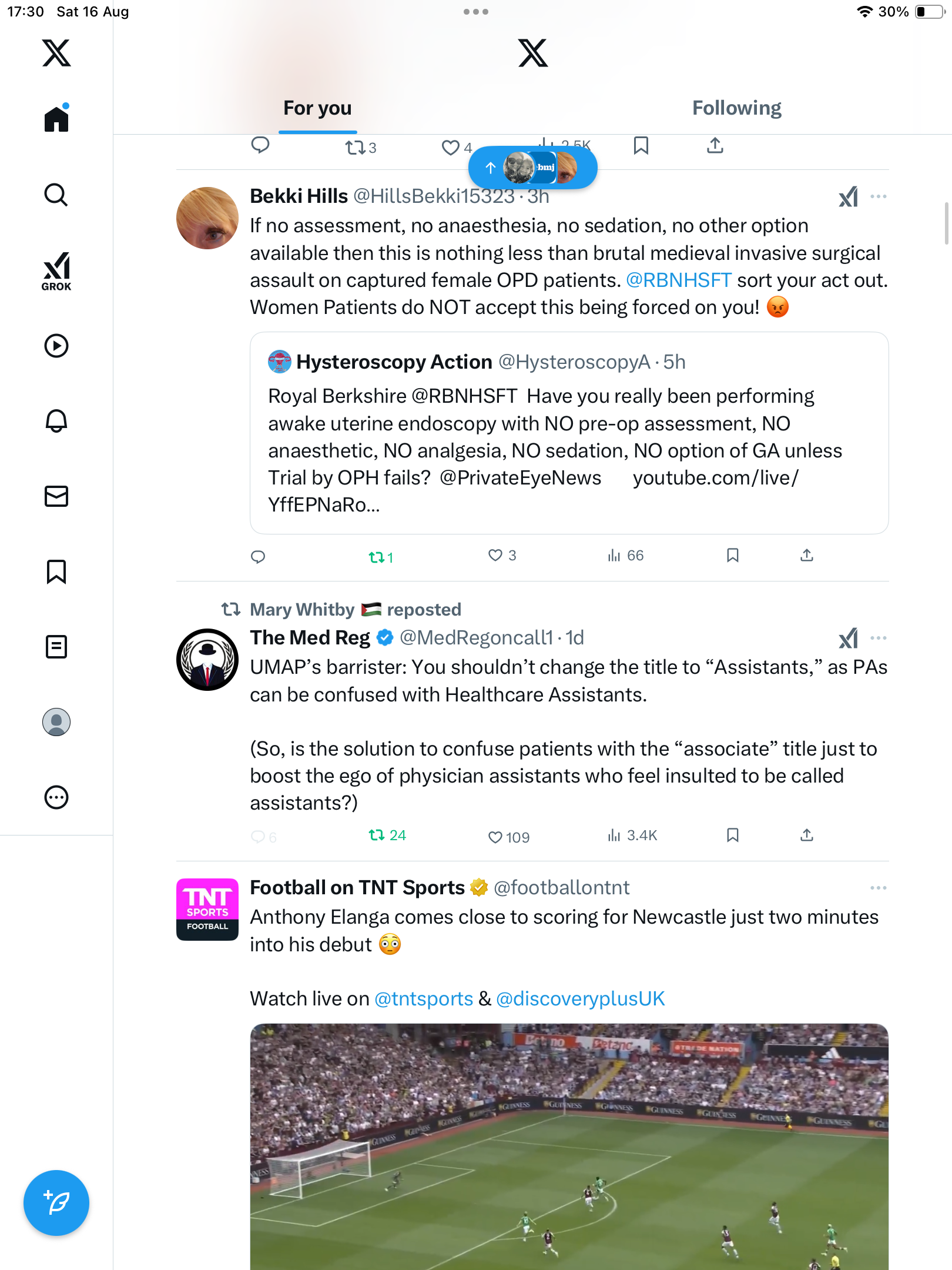
Task: Open Grok action on Bekki Hills' post
Action: (x=848, y=197)
